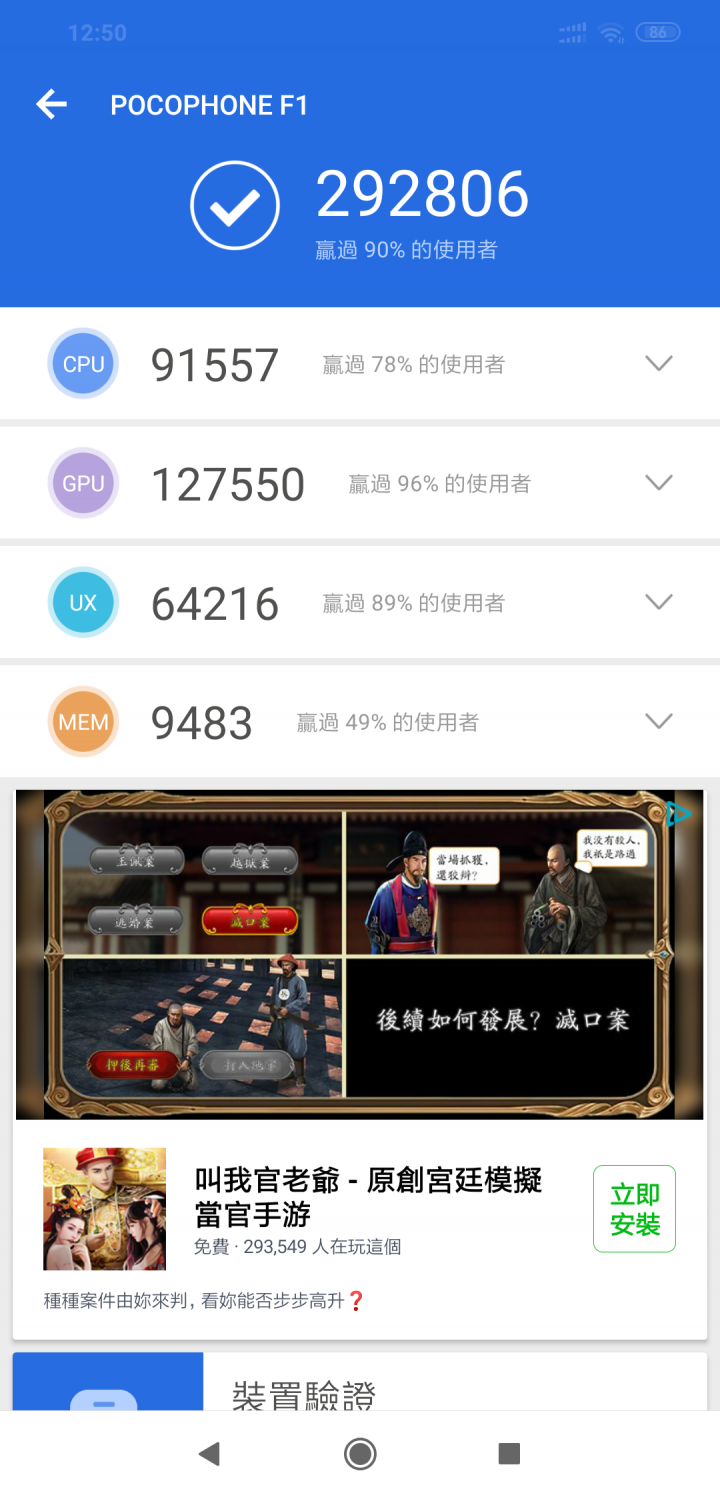Expand the CPU score details
The width and height of the screenshot is (720, 1497).
pos(659,364)
